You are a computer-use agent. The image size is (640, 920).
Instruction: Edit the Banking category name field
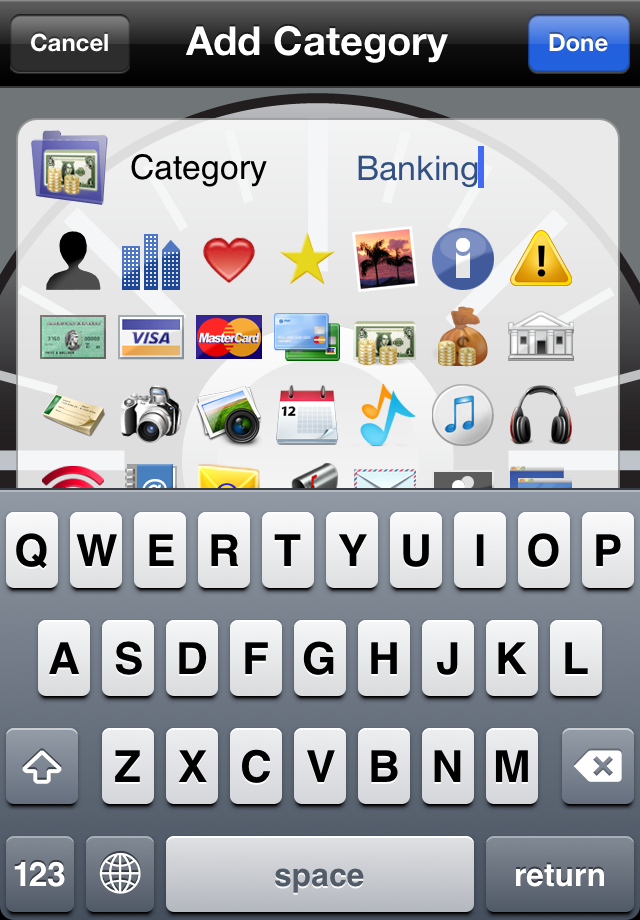(420, 168)
